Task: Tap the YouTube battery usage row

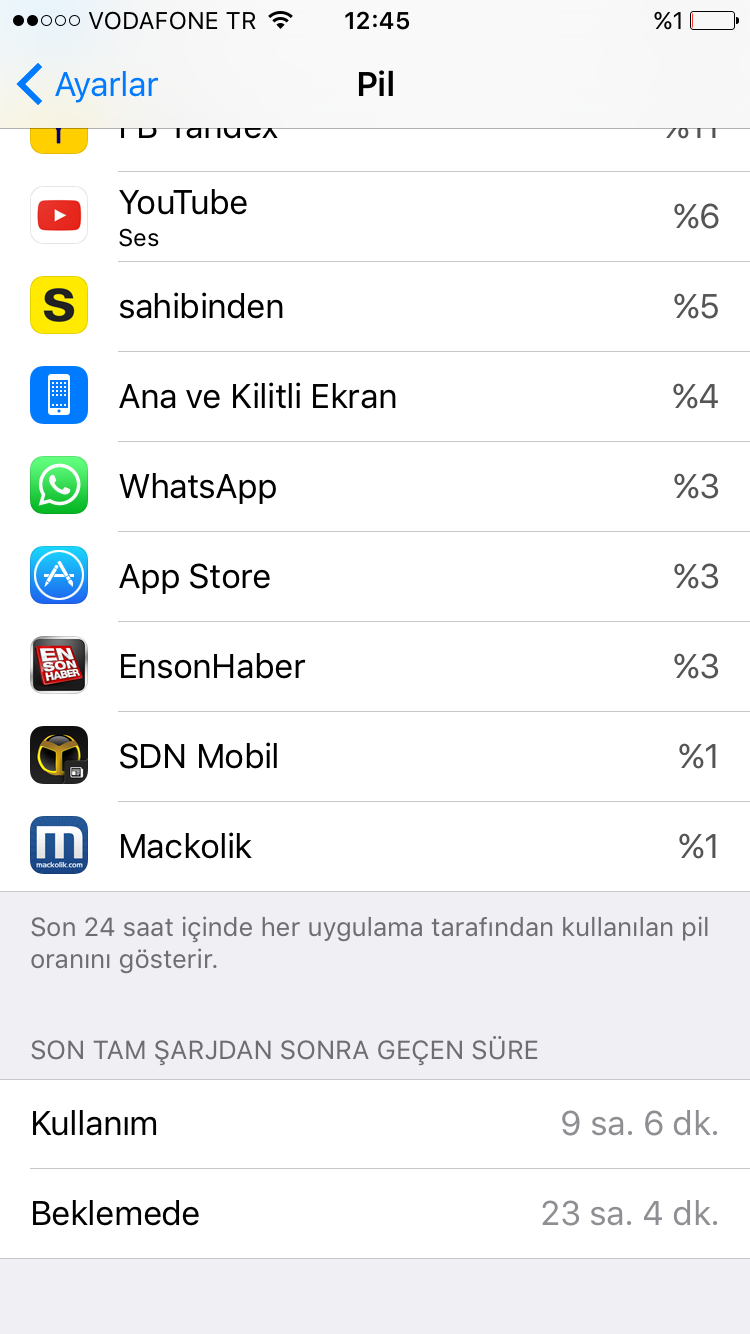Action: click(375, 216)
